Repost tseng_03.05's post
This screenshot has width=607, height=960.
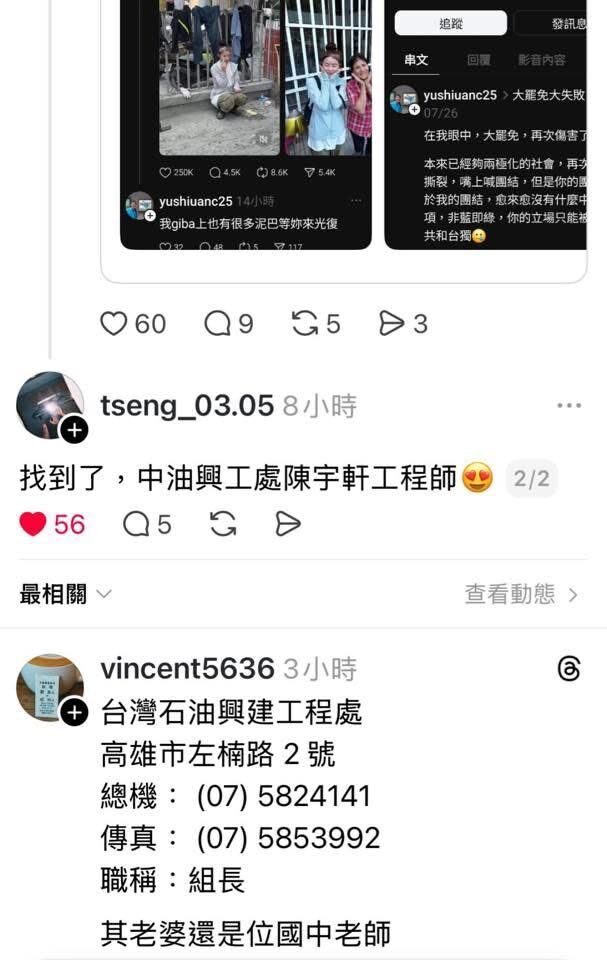pos(223,524)
